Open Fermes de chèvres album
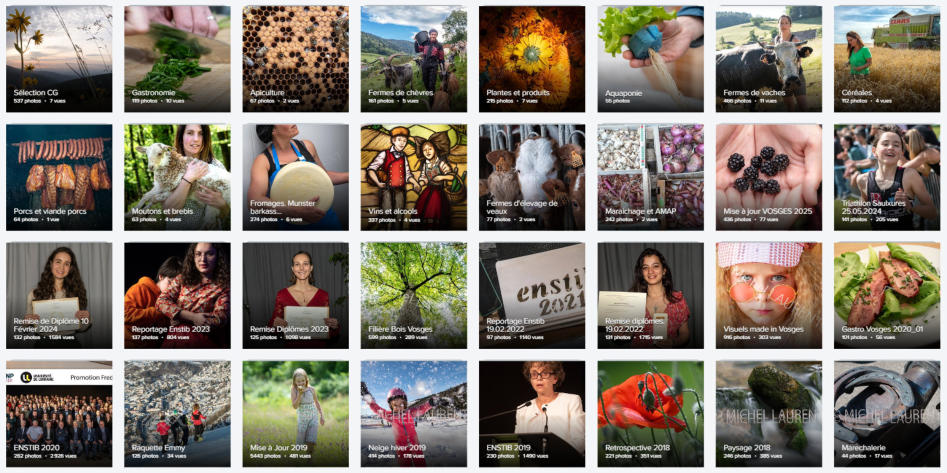Image resolution: width=947 pixels, height=473 pixels. (413, 58)
